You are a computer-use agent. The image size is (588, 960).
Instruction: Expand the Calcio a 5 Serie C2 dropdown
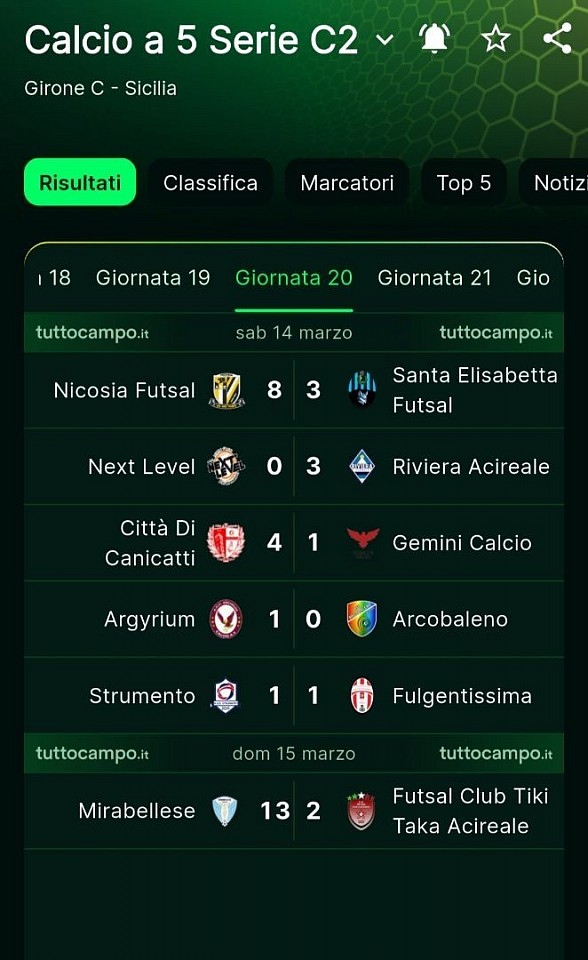(384, 40)
